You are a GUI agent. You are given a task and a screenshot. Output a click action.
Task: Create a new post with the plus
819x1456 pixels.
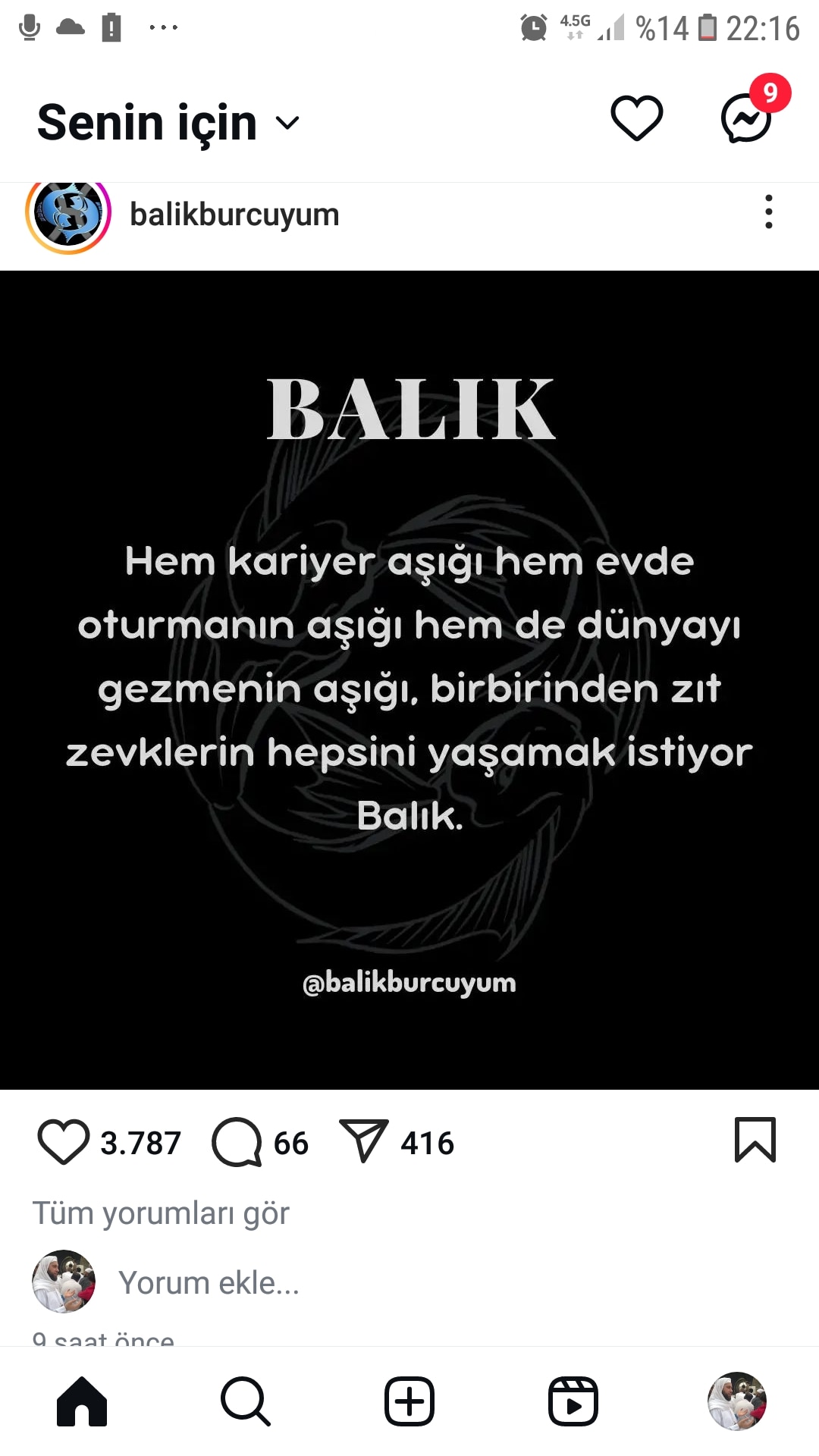[x=409, y=1401]
